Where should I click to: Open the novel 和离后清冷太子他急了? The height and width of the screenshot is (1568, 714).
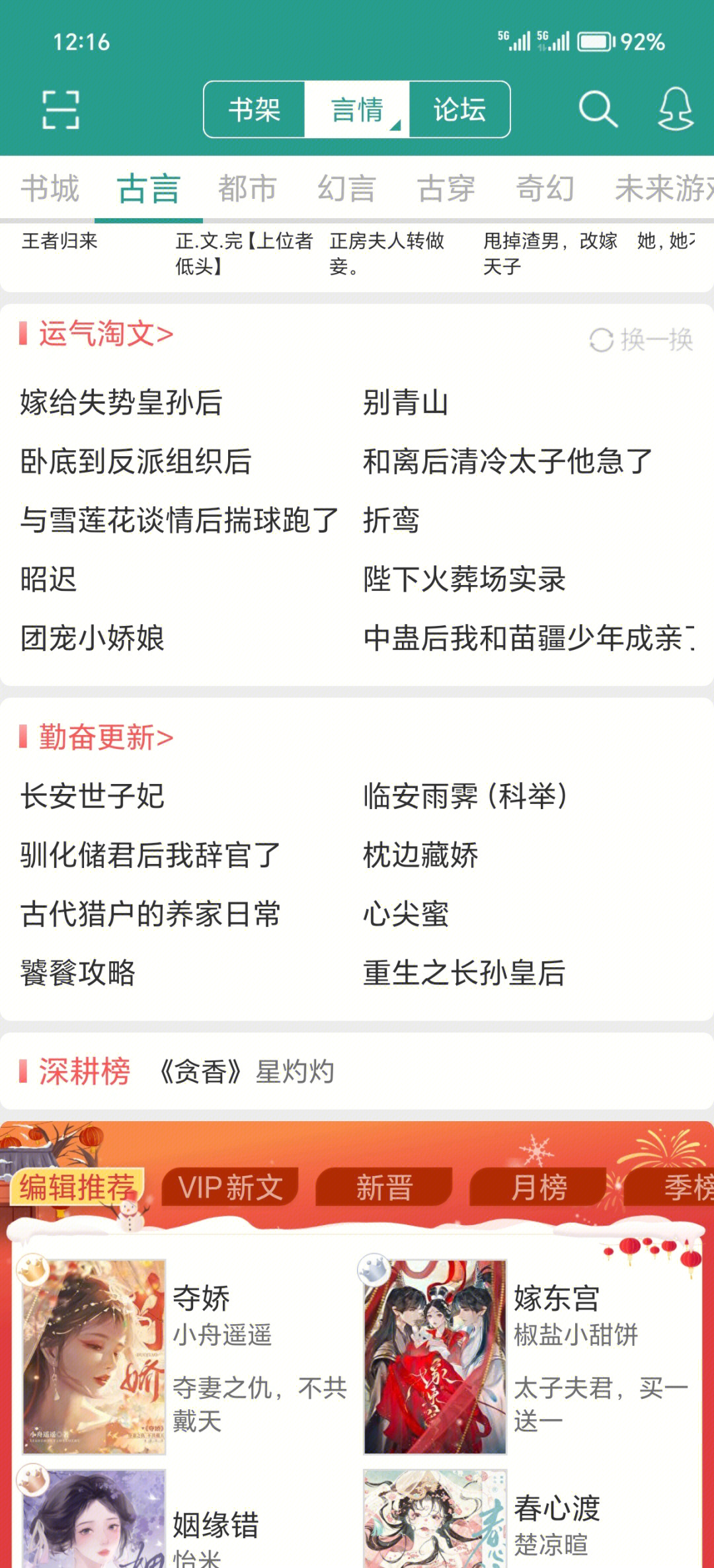pos(508,461)
